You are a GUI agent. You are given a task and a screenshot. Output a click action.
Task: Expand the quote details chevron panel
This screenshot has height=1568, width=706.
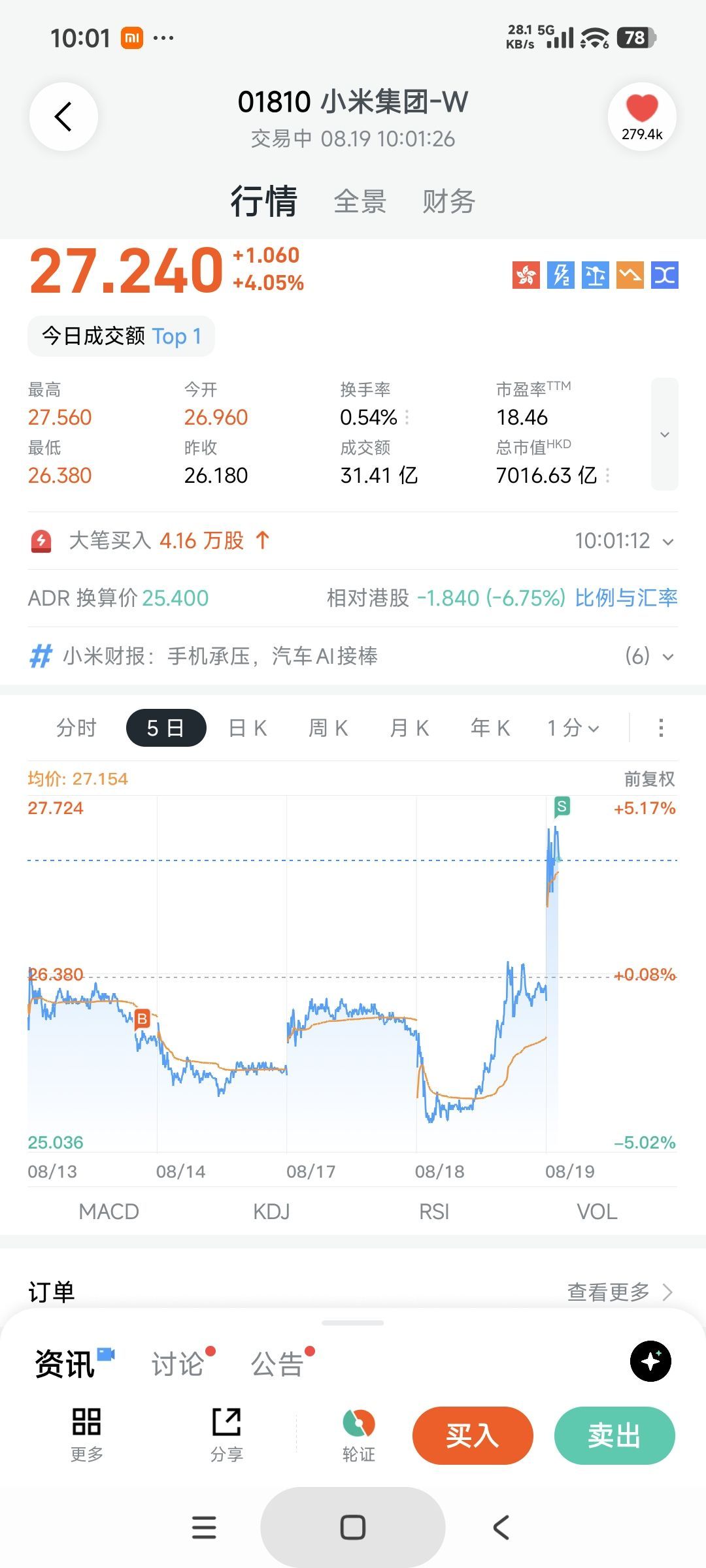(x=665, y=434)
